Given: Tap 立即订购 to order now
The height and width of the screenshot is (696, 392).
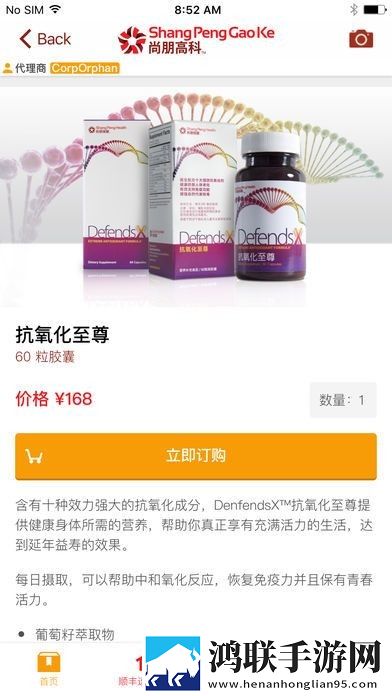Looking at the screenshot, I should click(x=196, y=456).
